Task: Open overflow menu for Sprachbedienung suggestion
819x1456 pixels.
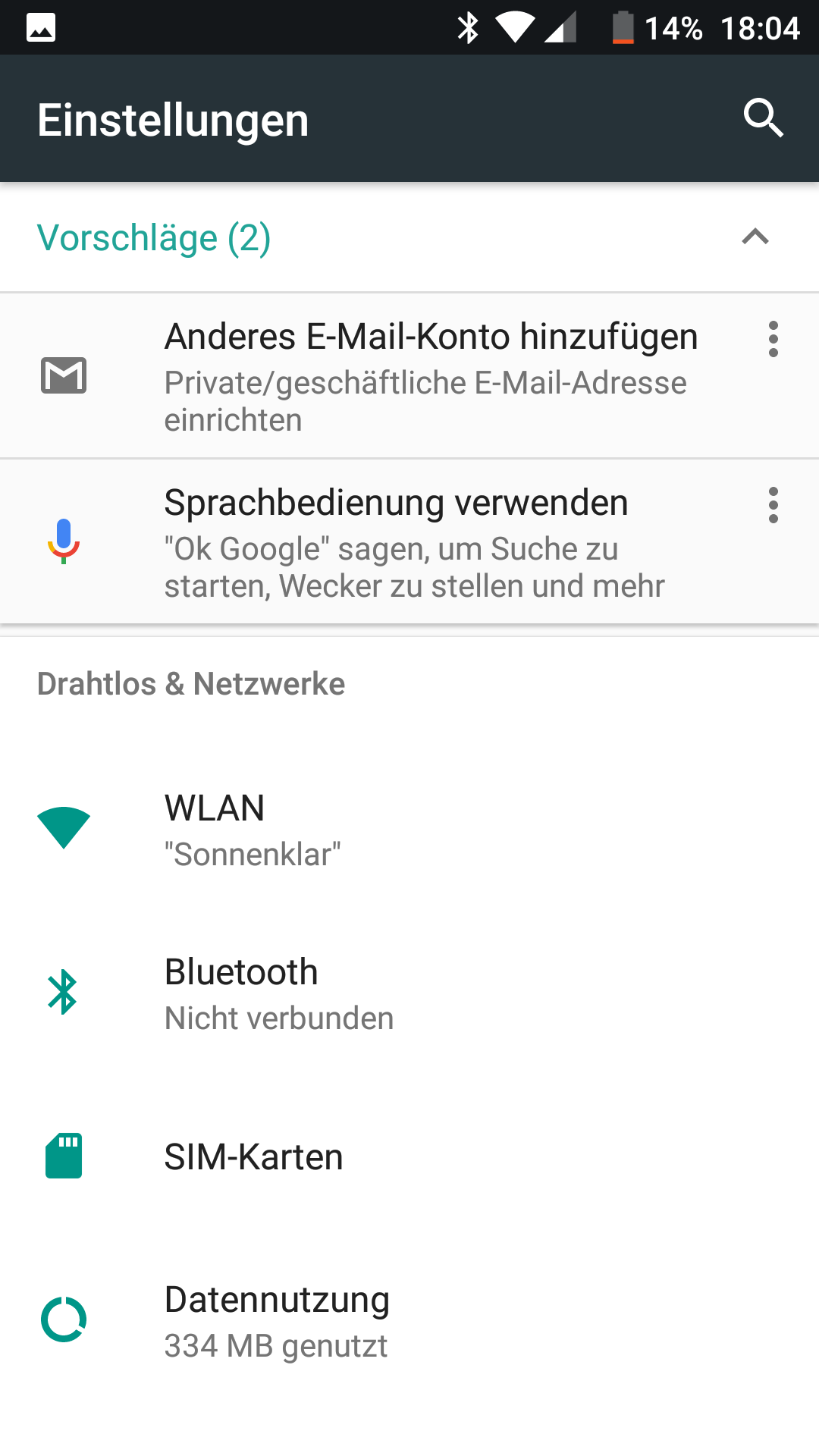Action: [x=773, y=505]
